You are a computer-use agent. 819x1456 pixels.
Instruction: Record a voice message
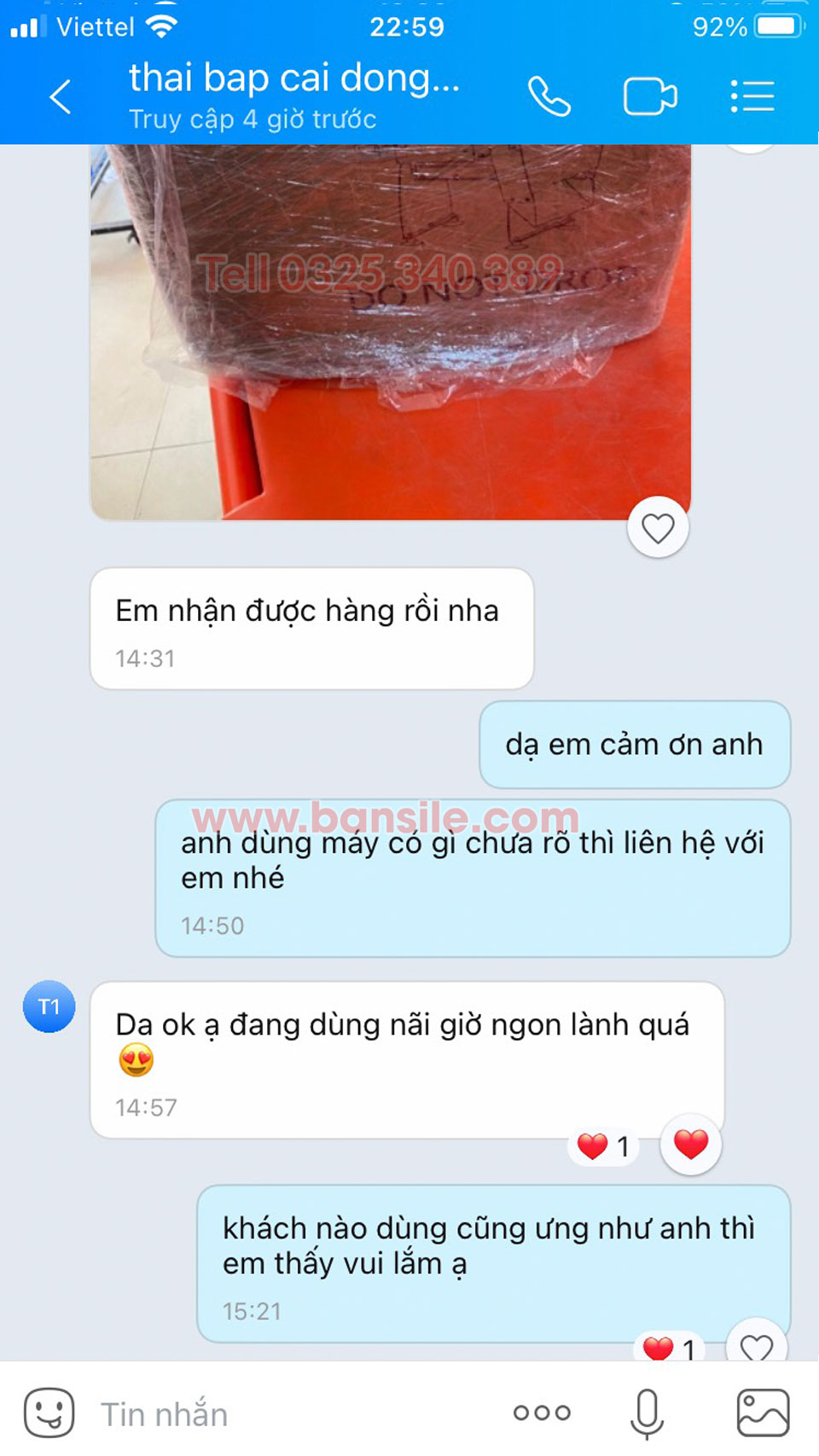647,1412
